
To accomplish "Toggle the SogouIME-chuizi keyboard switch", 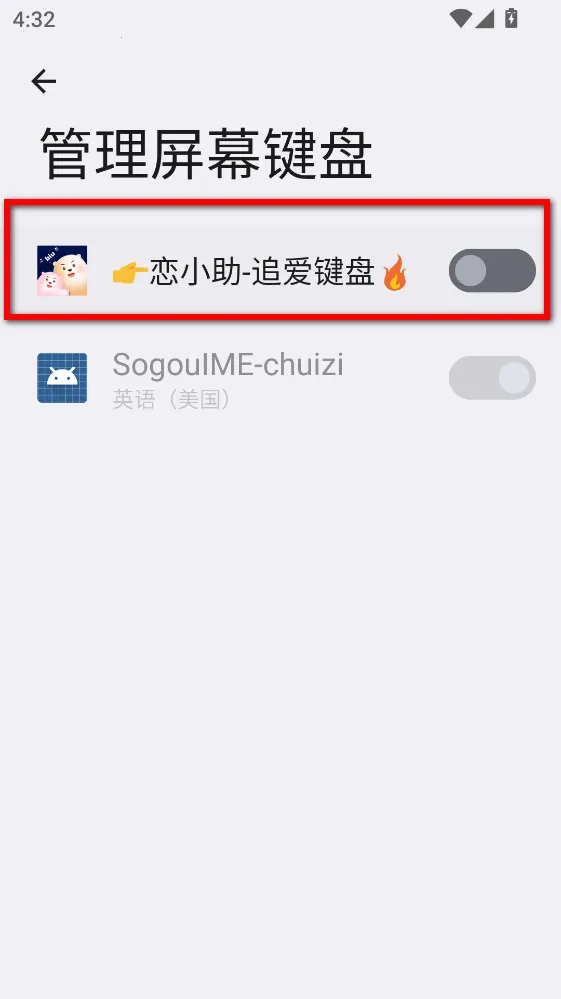I will [x=492, y=378].
